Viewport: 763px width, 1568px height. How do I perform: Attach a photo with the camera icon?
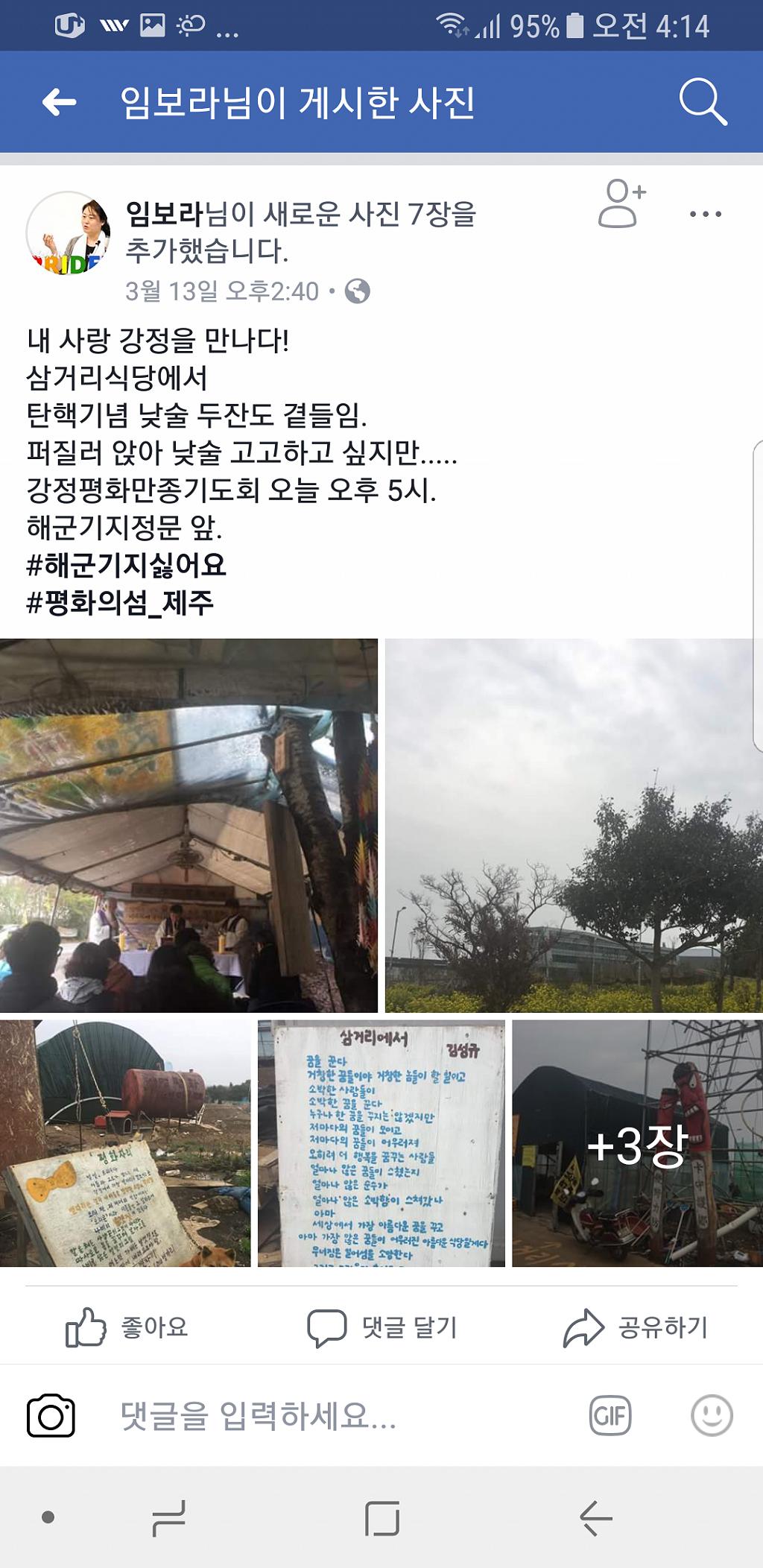[x=51, y=1415]
